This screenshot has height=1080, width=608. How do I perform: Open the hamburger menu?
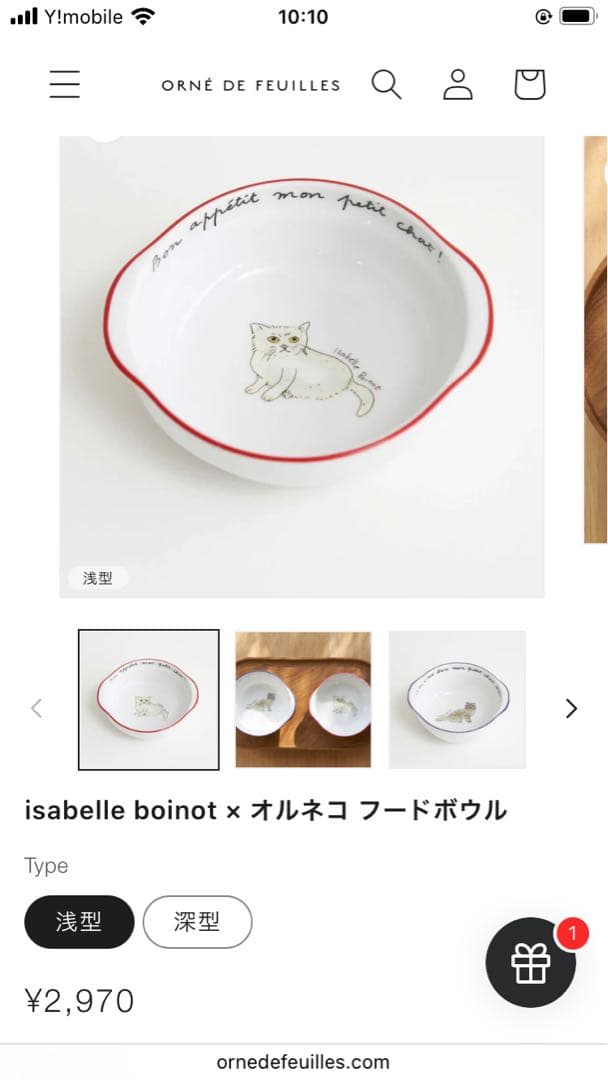tap(64, 85)
